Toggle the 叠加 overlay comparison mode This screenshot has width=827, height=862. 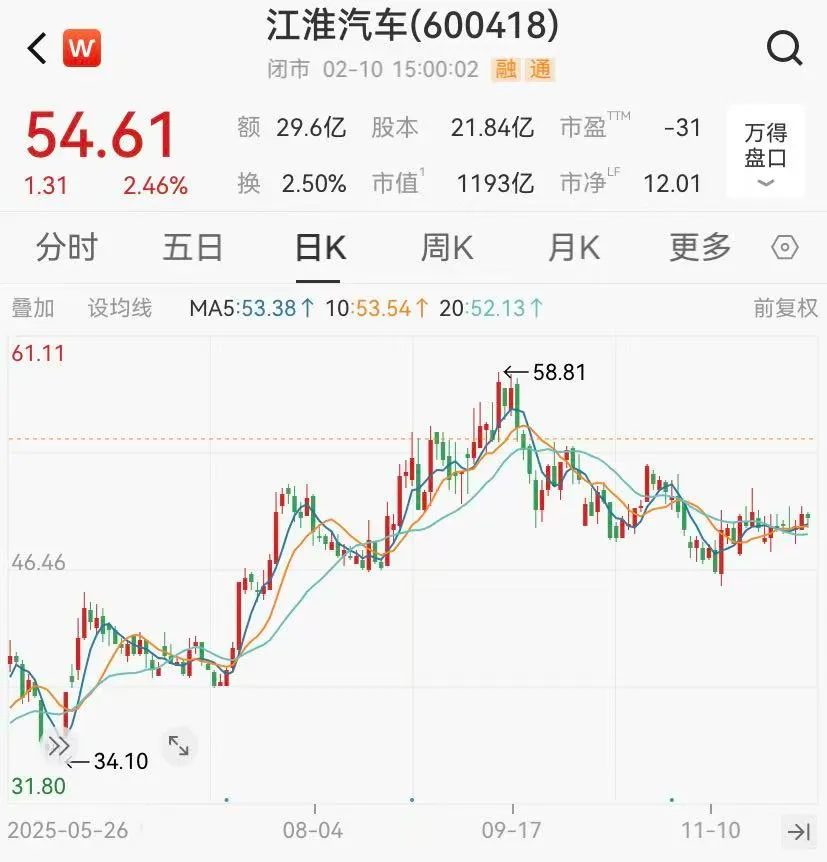tap(33, 309)
